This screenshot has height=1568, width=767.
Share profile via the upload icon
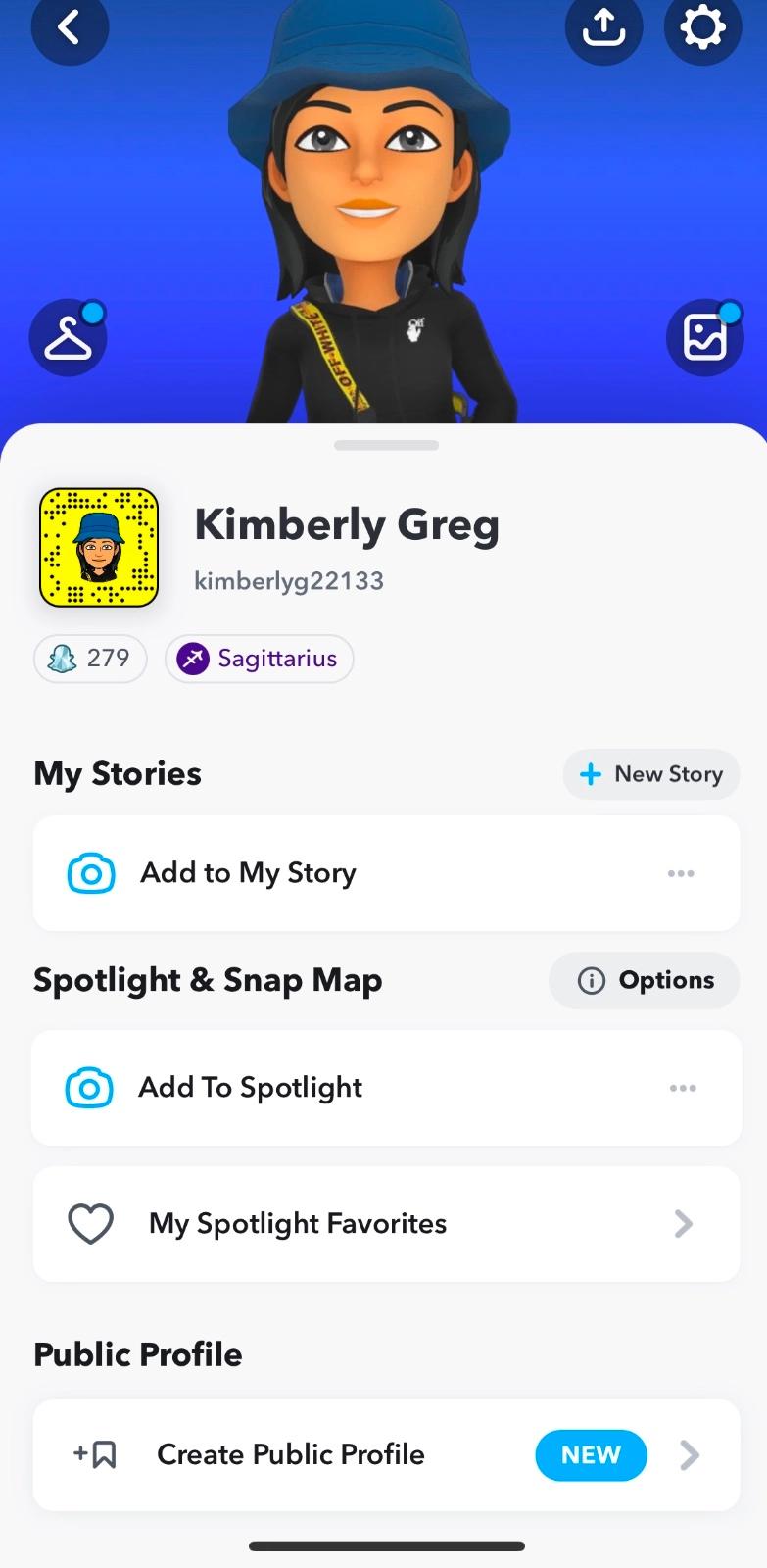(x=603, y=27)
